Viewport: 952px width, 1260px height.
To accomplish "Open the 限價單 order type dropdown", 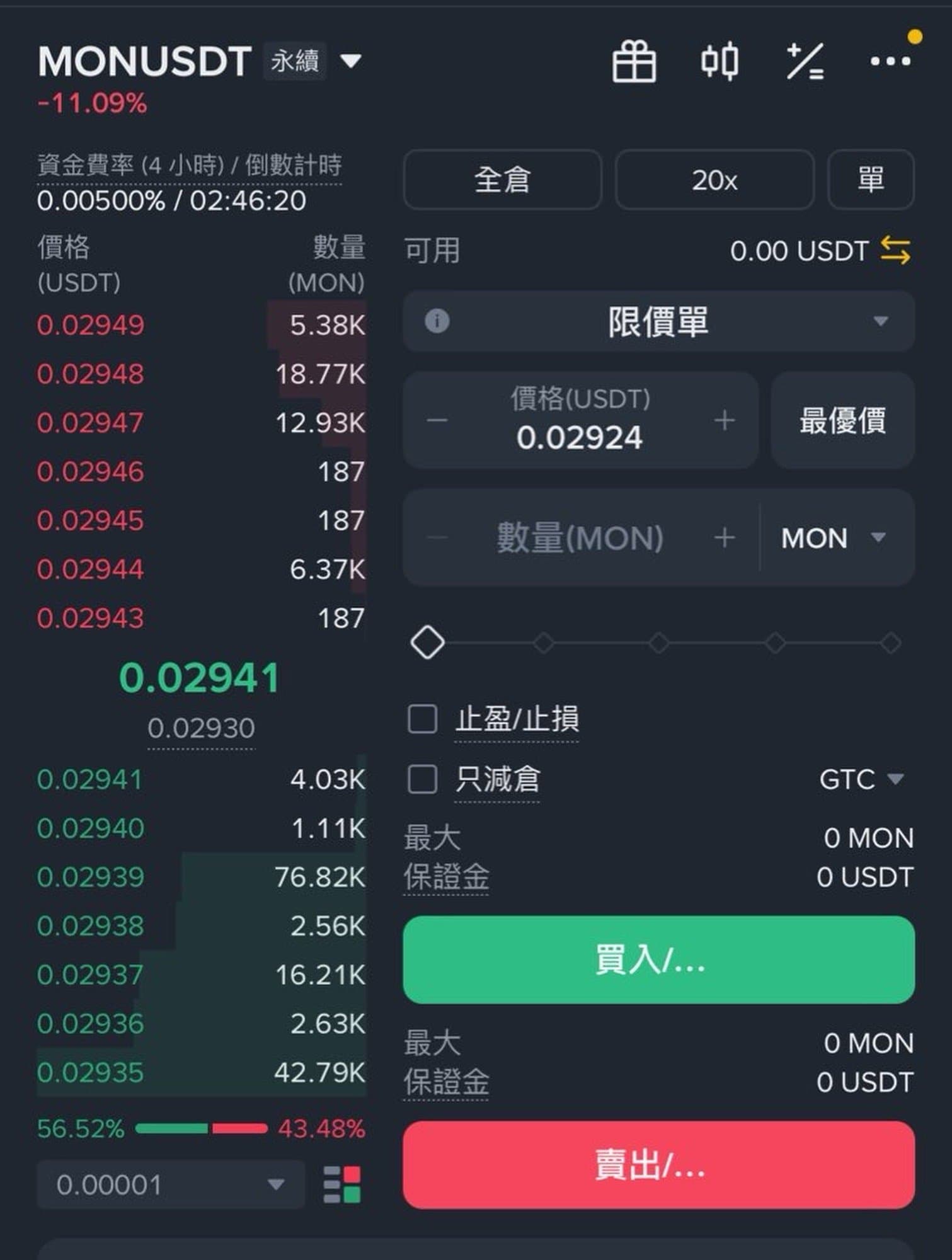I will 658,321.
